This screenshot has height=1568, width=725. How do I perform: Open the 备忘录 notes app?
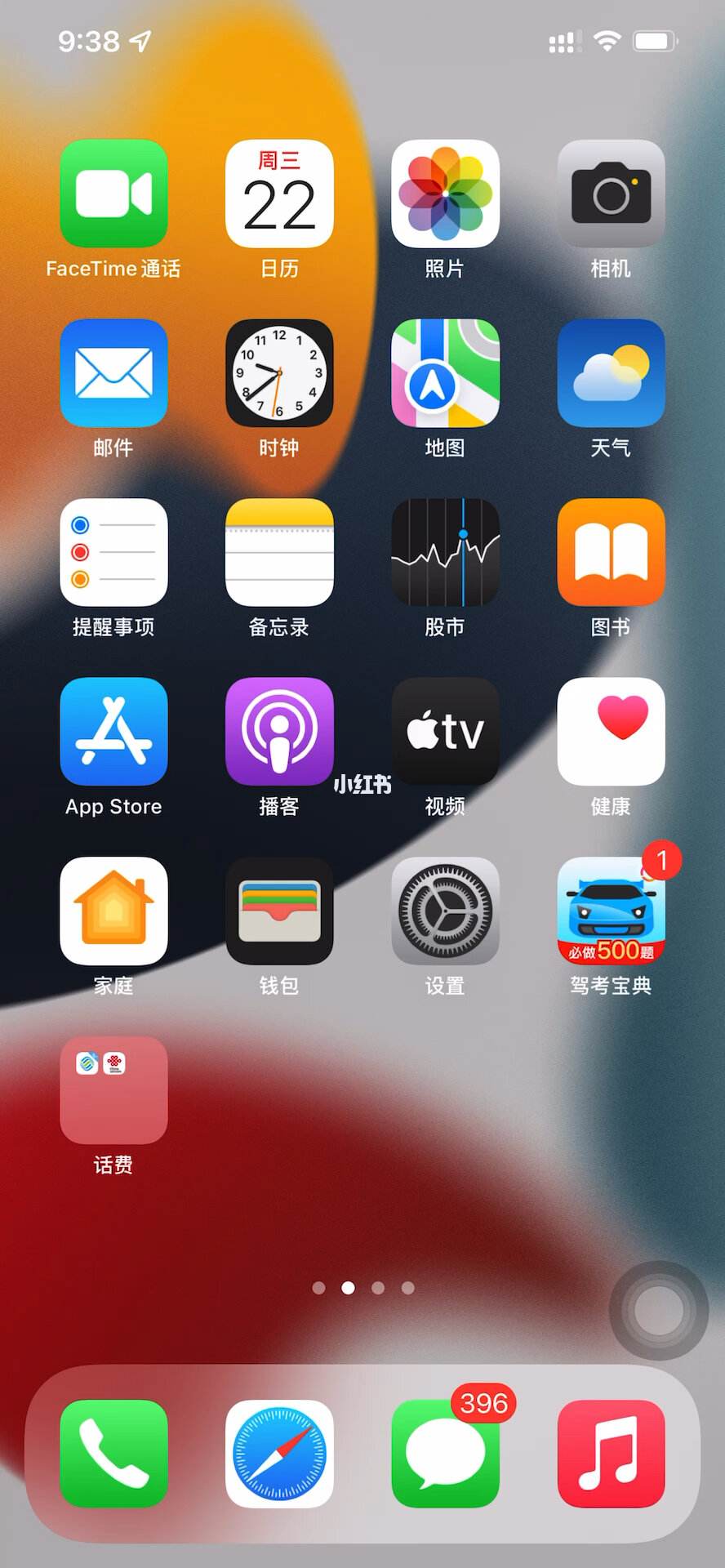279,552
